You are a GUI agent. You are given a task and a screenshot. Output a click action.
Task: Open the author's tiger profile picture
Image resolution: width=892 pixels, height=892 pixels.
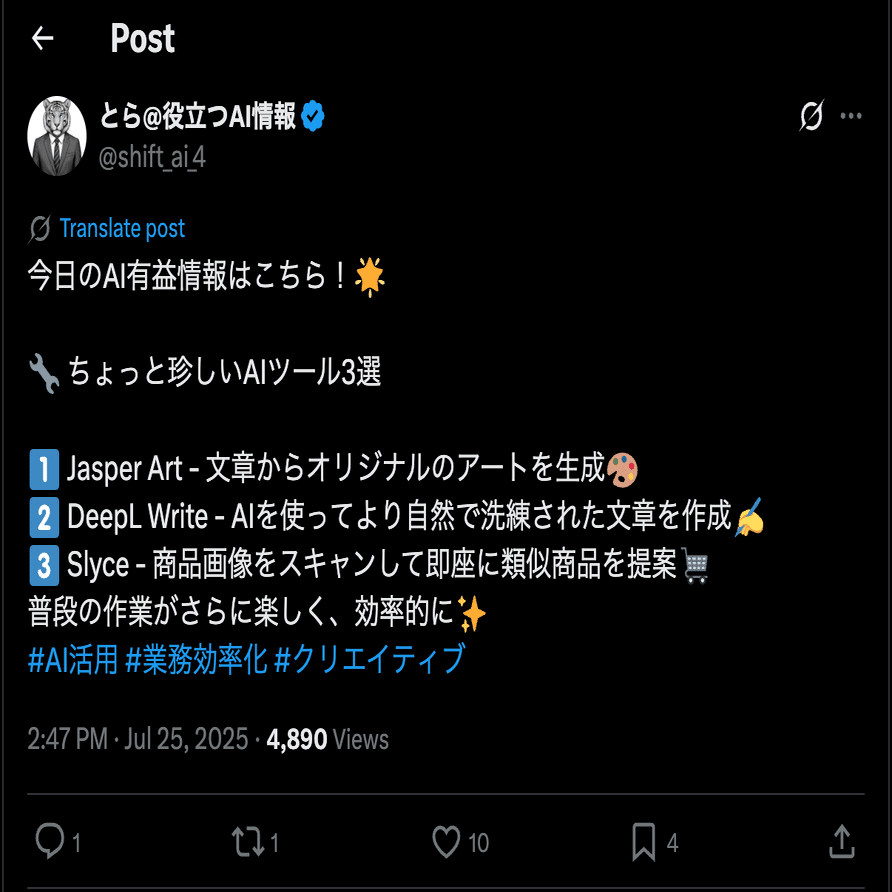point(57,136)
